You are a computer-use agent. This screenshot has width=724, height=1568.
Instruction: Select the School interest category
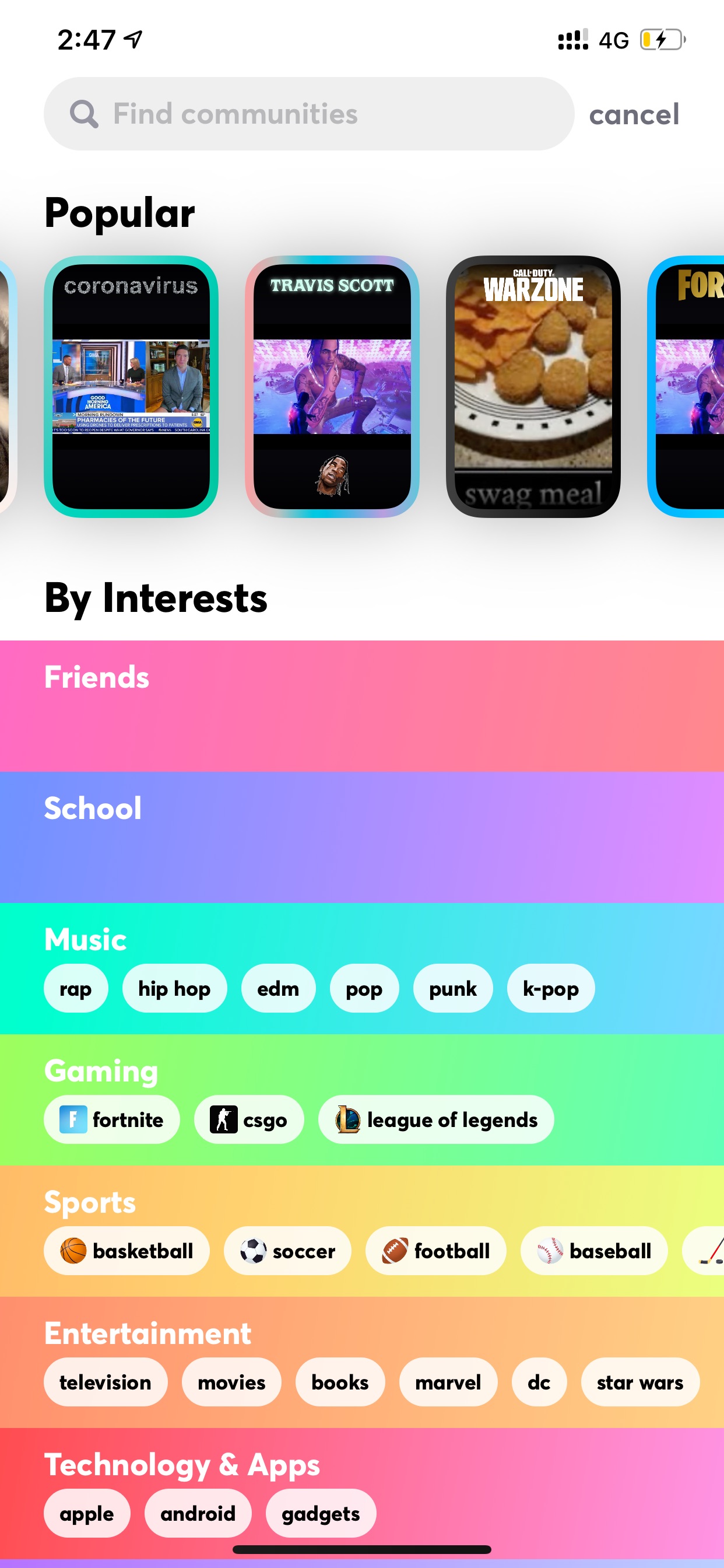(362, 838)
